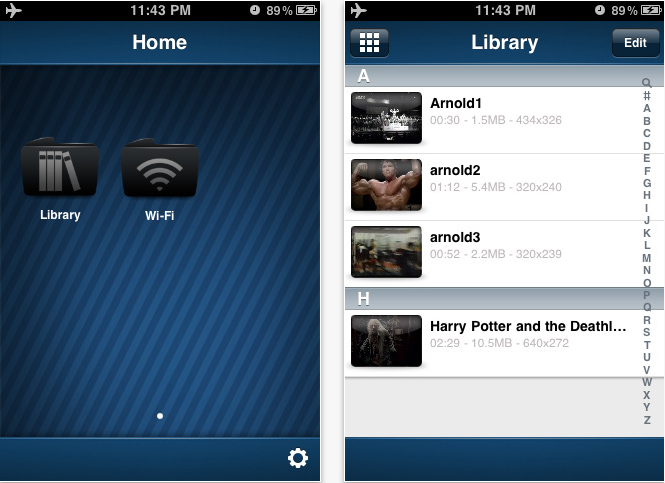665x483 pixels.
Task: Open the Harry Potter video
Action: click(x=490, y=334)
